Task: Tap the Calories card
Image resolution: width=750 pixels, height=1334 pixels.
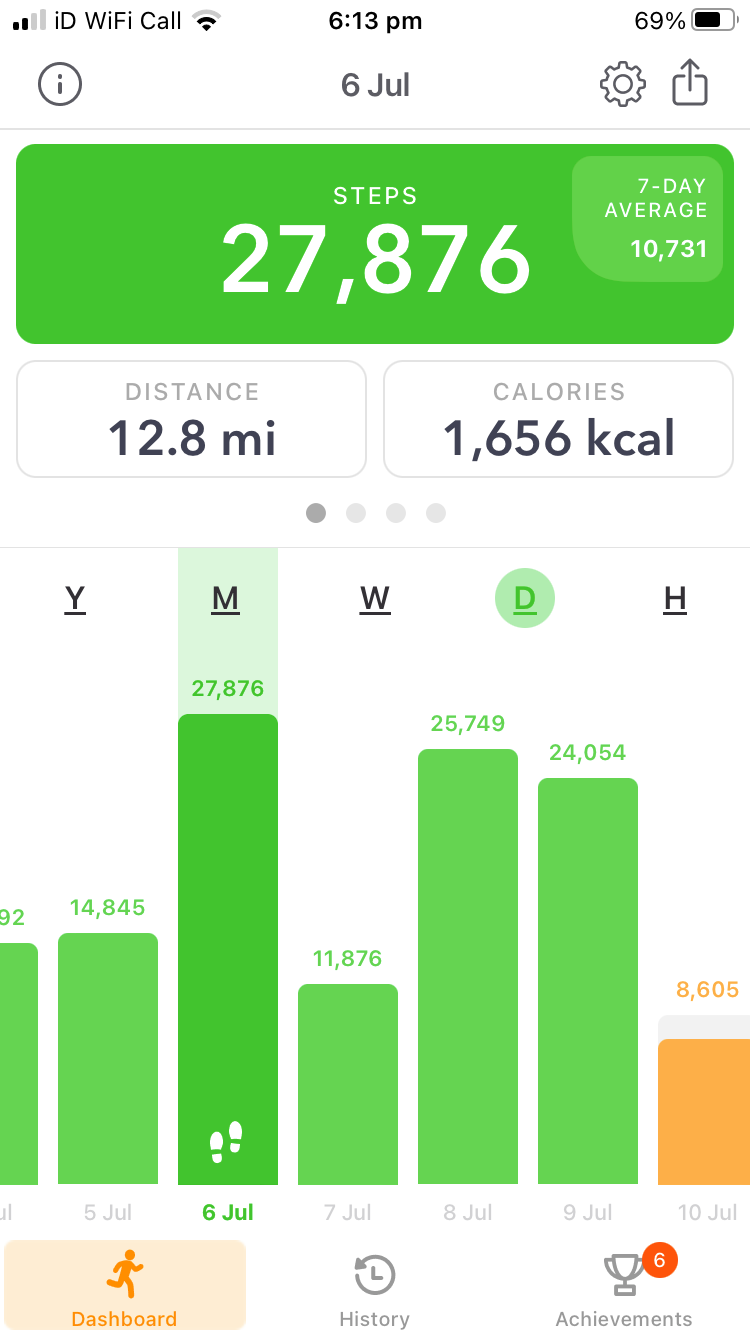Action: click(x=559, y=420)
